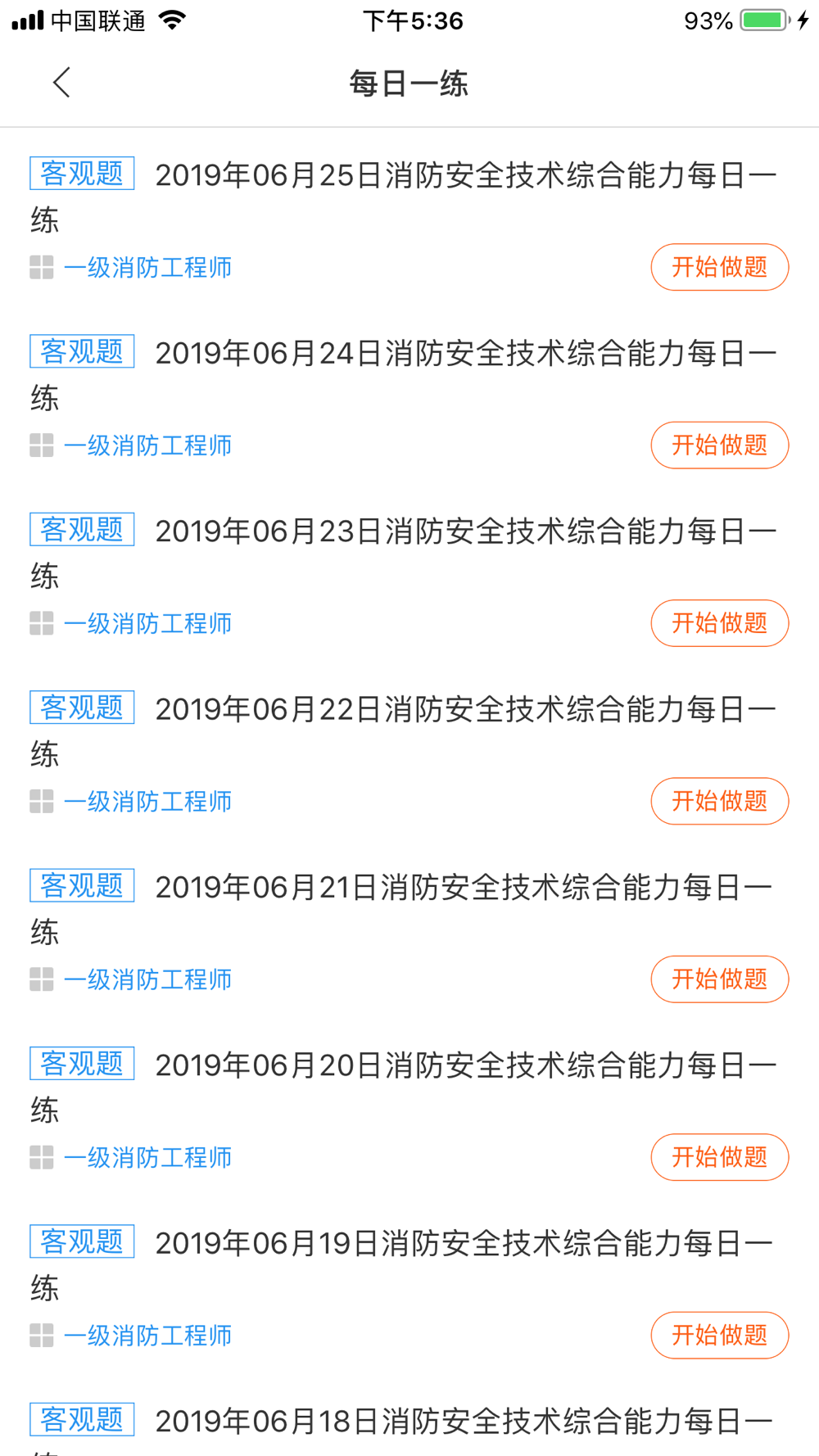Open the 2019年06月22日 practice title row

(x=404, y=730)
